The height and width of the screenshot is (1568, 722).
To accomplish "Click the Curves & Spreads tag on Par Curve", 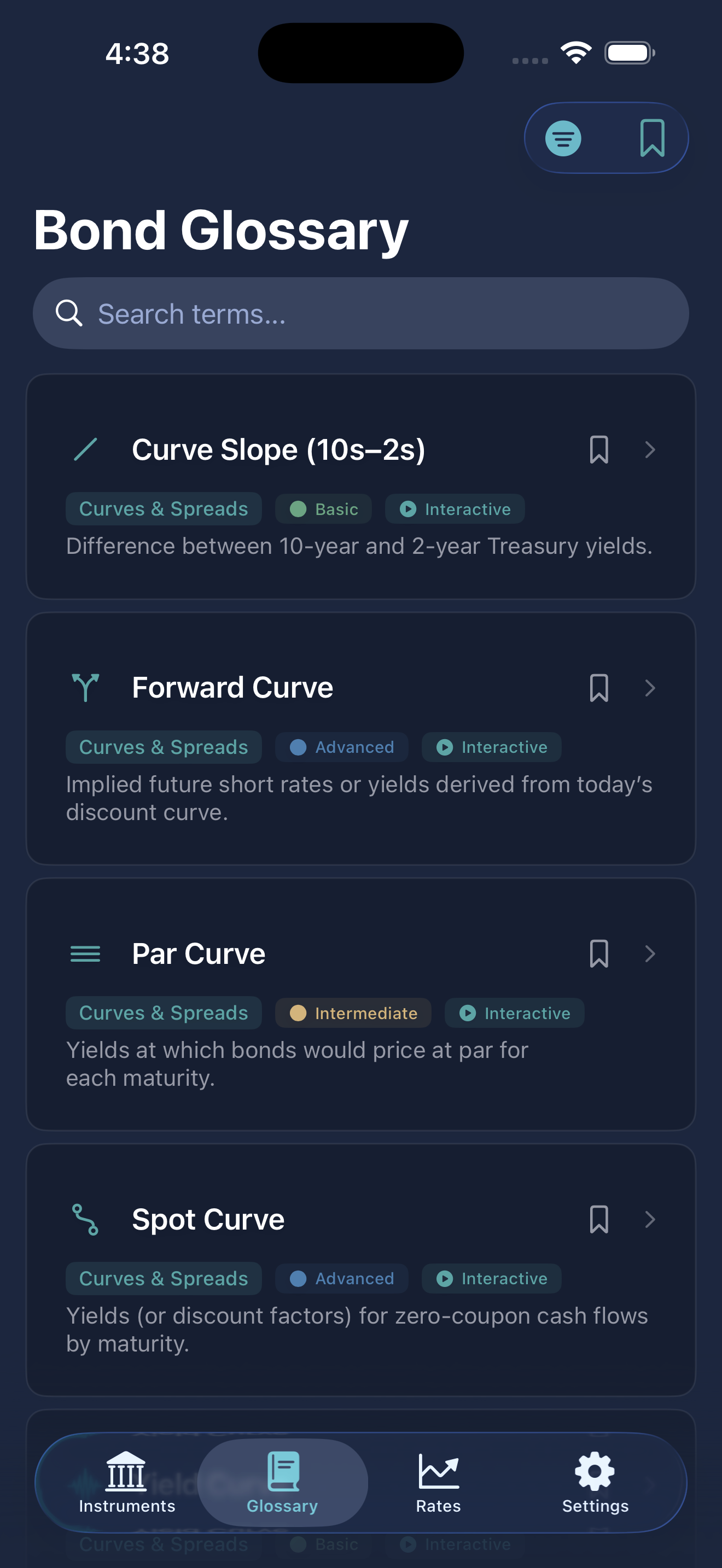I will pos(163,1013).
